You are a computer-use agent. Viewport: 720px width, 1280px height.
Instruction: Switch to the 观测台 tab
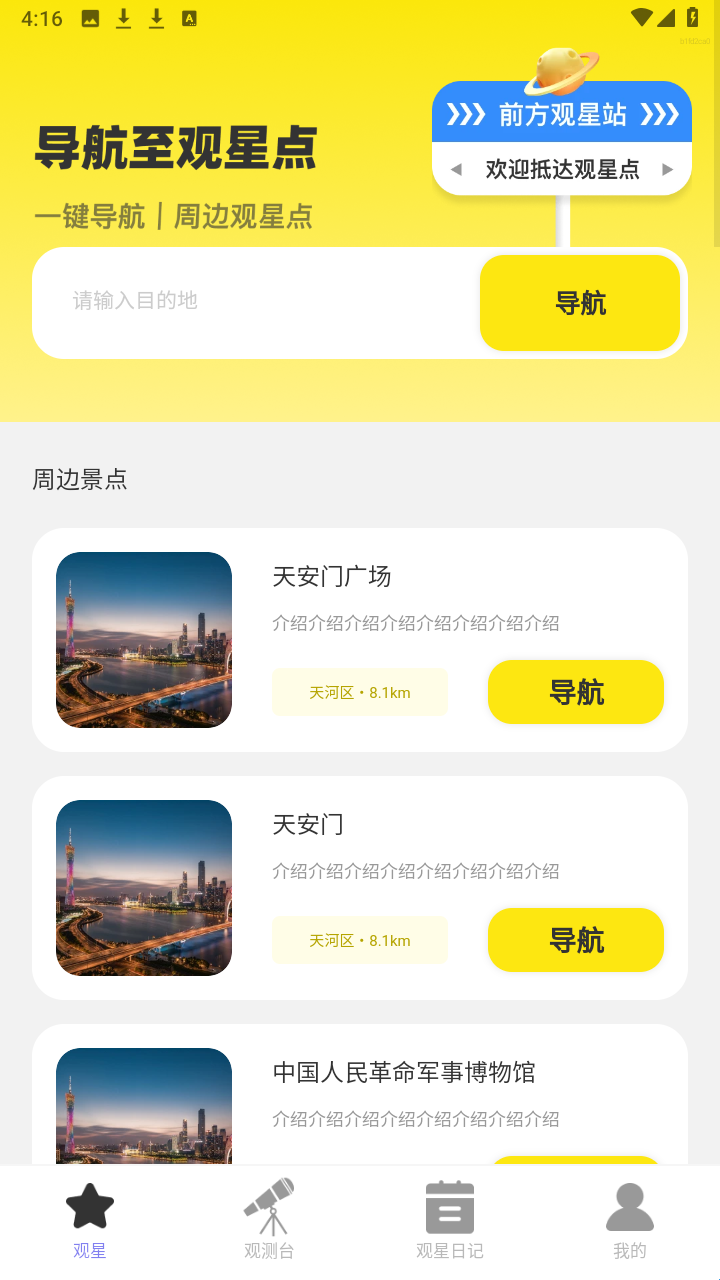click(x=270, y=1220)
